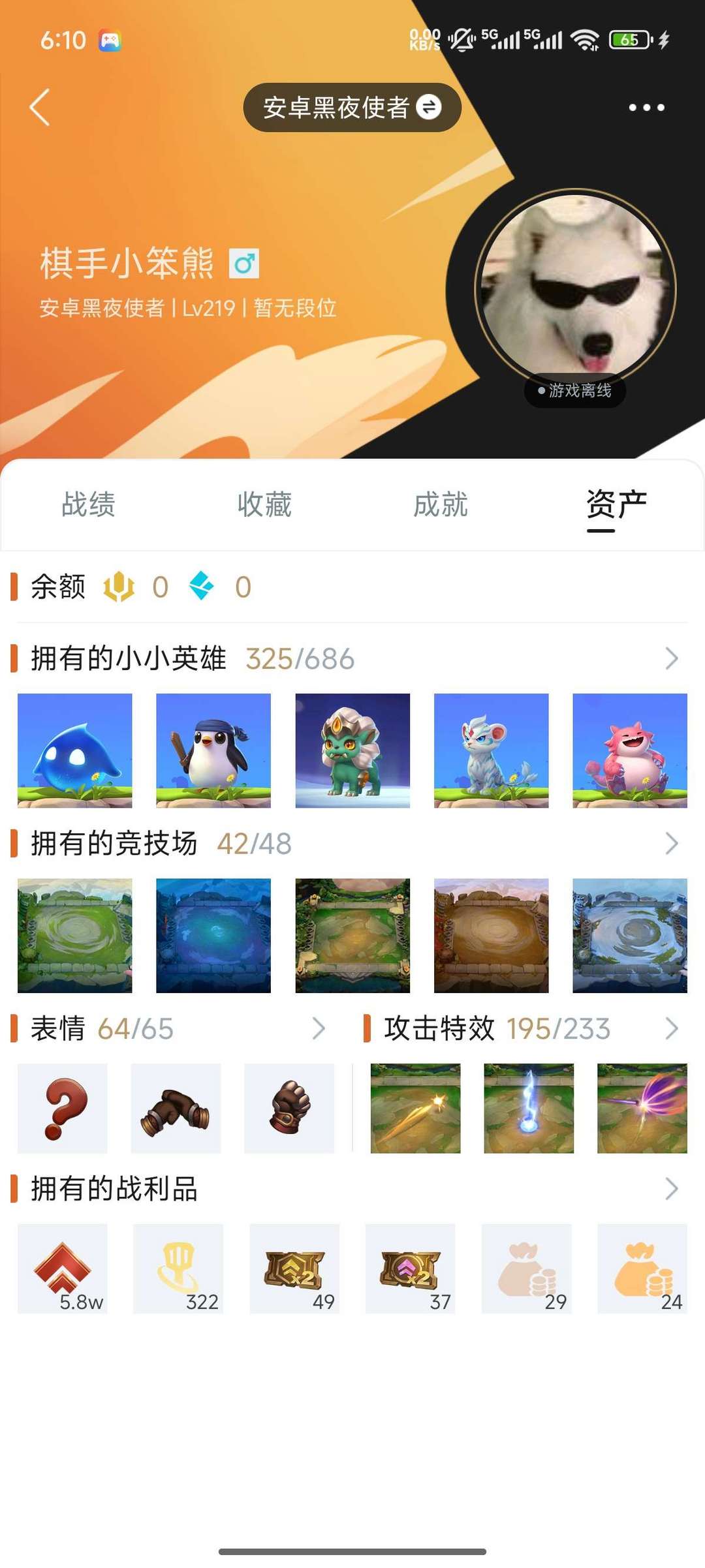This screenshot has height=1568, width=705.
Task: Expand the 拥有的战利品 section
Action: (x=672, y=1189)
